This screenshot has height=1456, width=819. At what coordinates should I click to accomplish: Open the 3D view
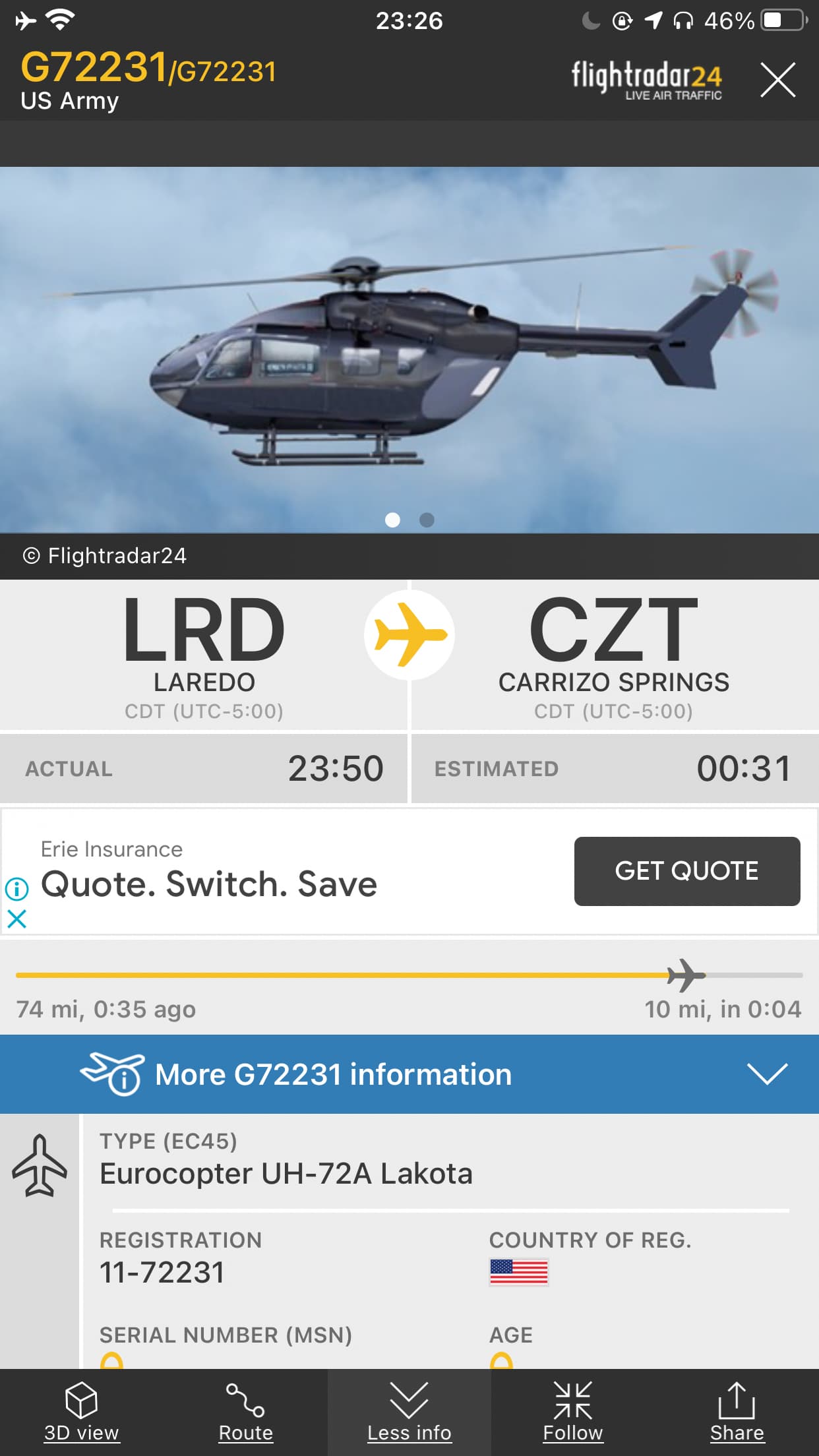pos(81,1412)
